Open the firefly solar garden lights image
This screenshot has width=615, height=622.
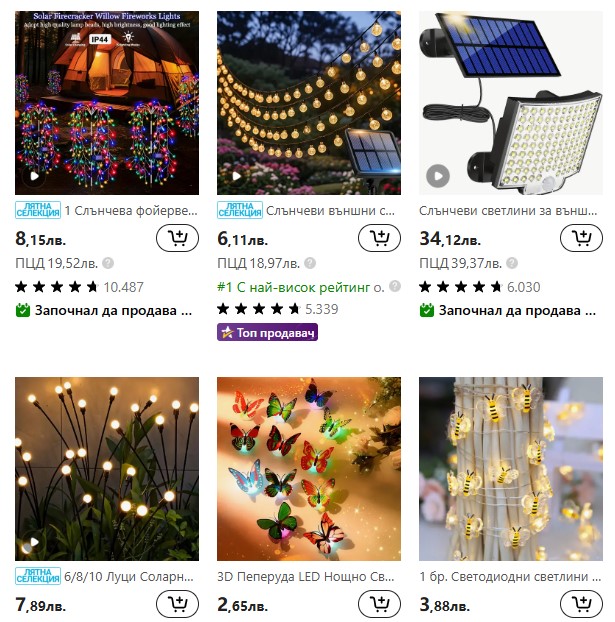pos(107,468)
